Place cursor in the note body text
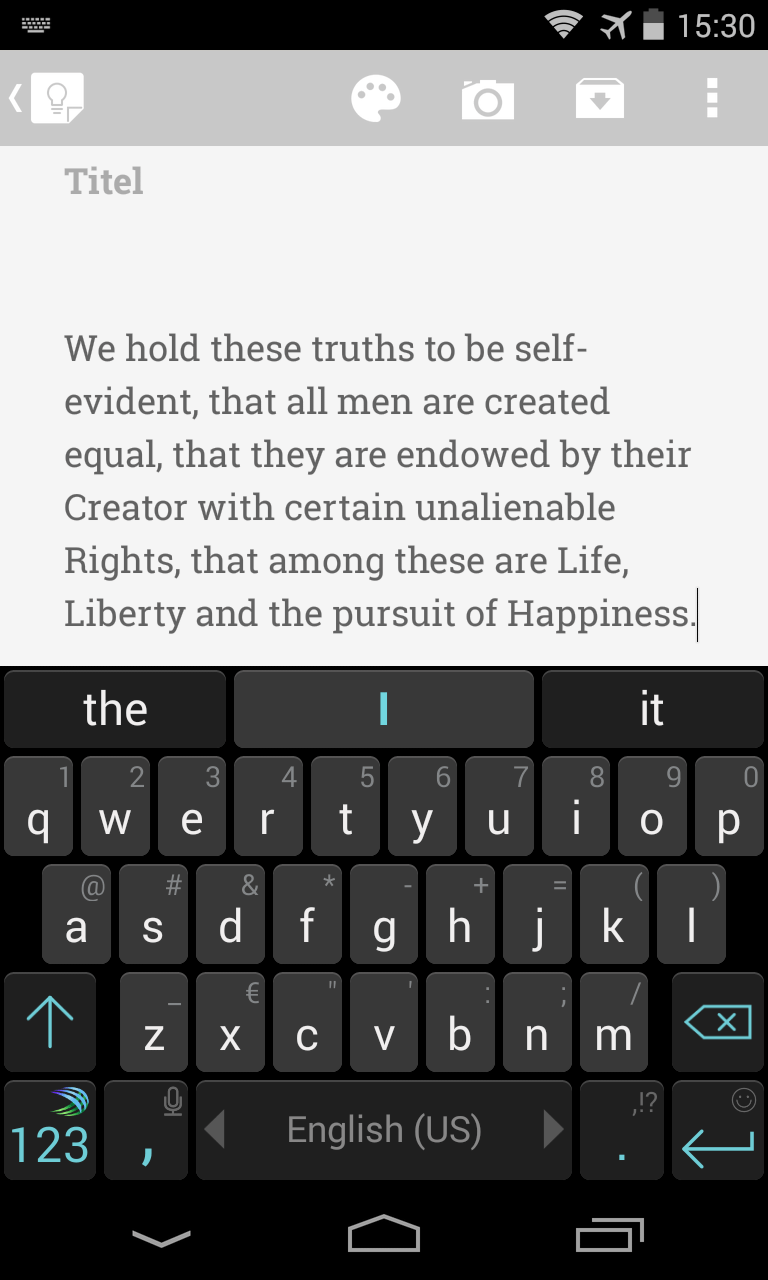The height and width of the screenshot is (1280, 768). (380, 480)
